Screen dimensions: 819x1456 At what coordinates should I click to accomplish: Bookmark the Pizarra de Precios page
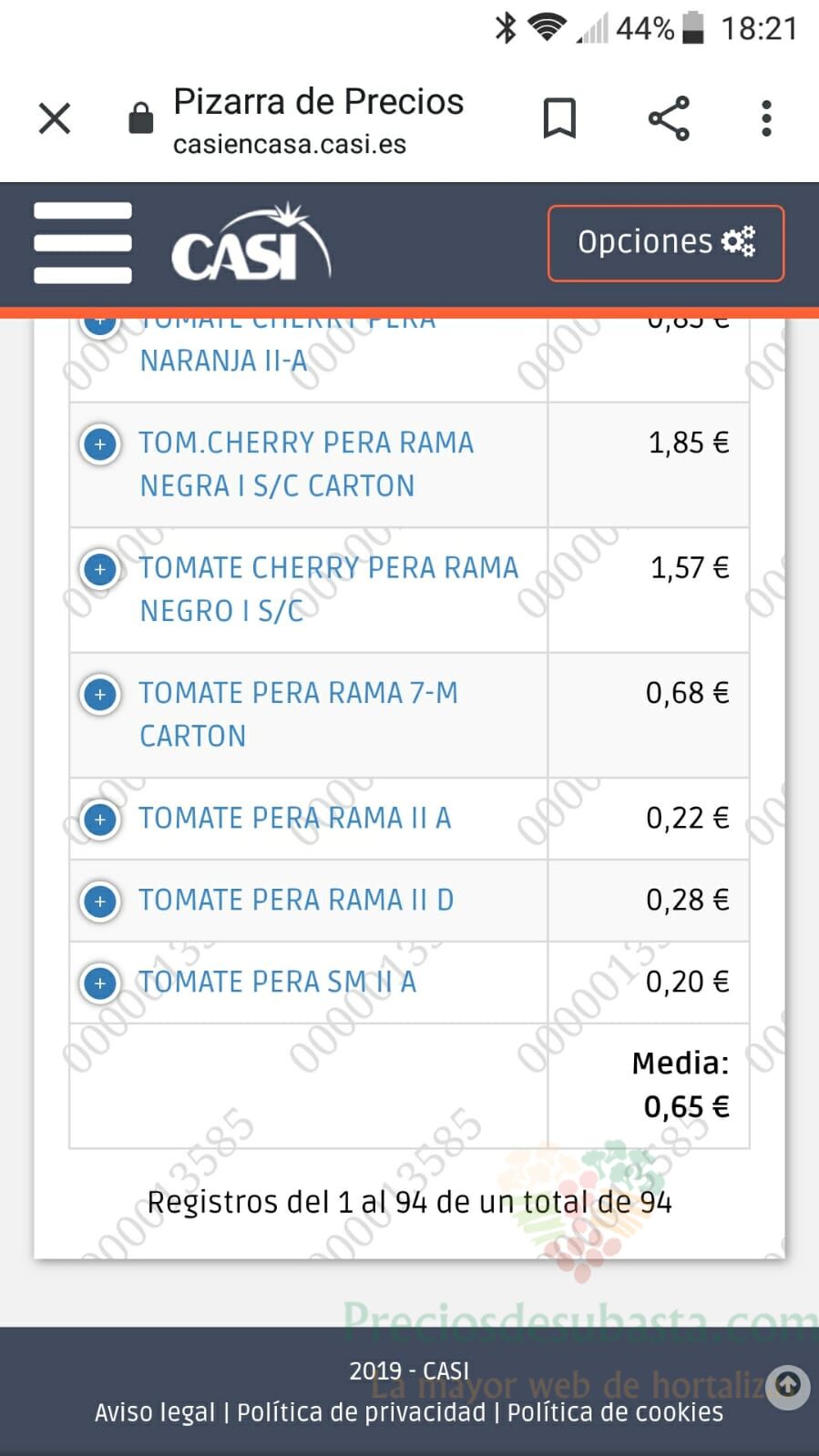[559, 118]
